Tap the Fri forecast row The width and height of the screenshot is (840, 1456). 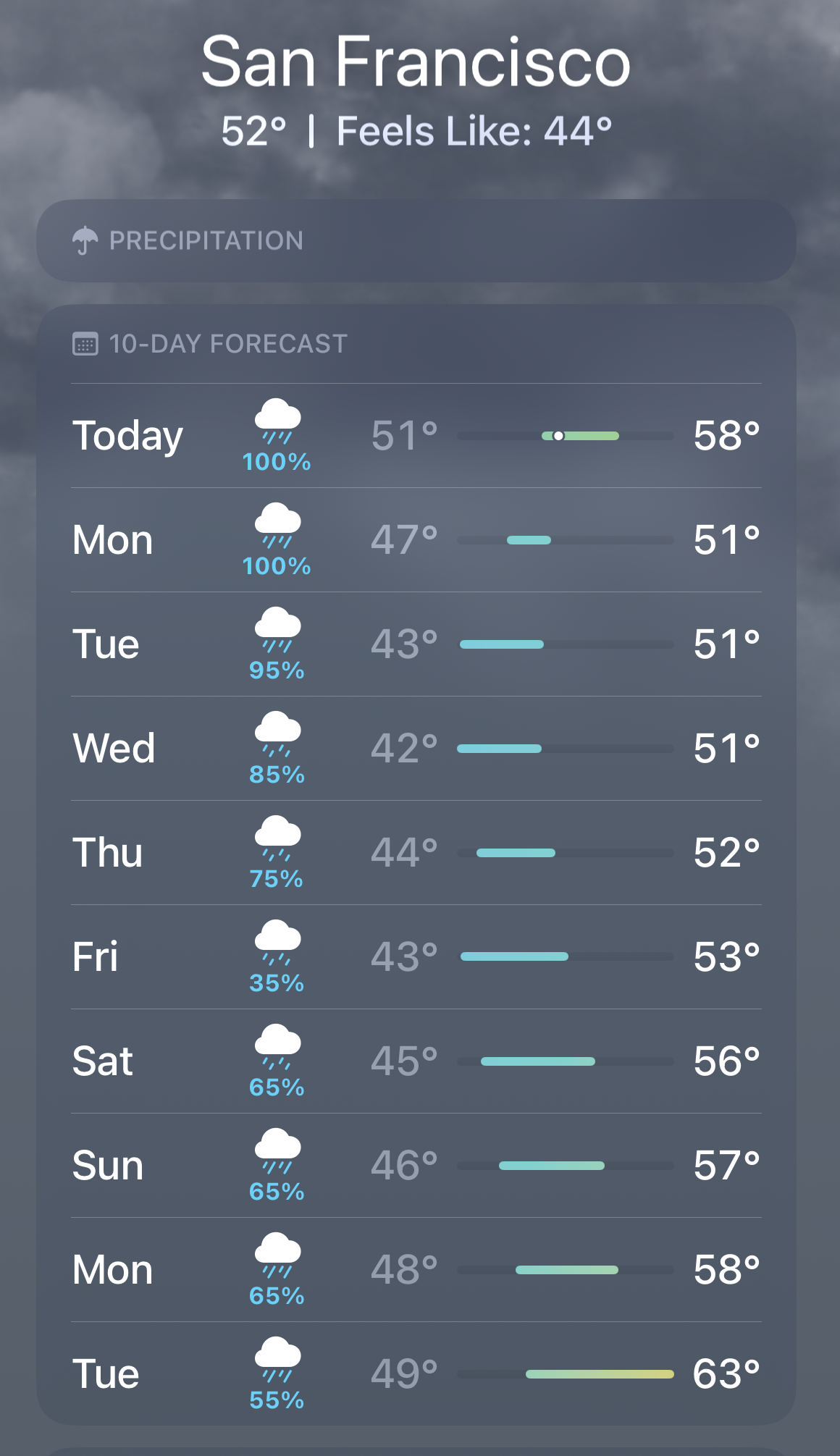(x=416, y=957)
